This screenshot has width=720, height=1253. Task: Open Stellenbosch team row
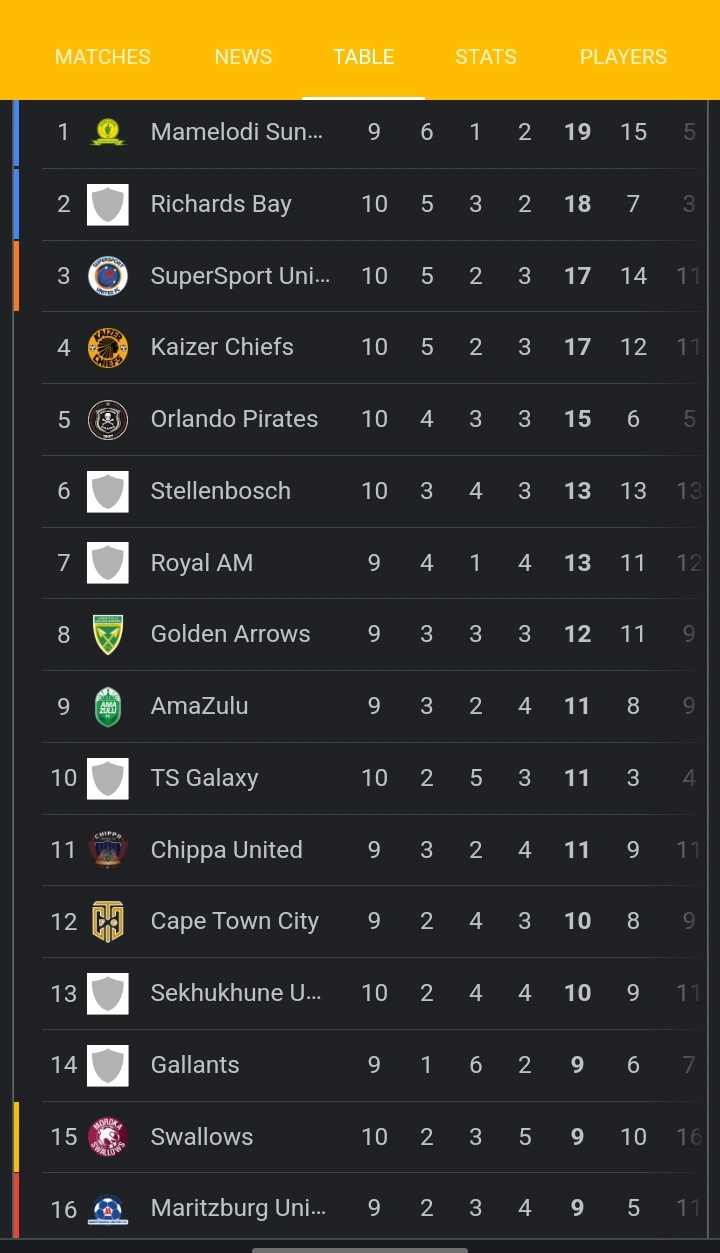tap(372, 491)
